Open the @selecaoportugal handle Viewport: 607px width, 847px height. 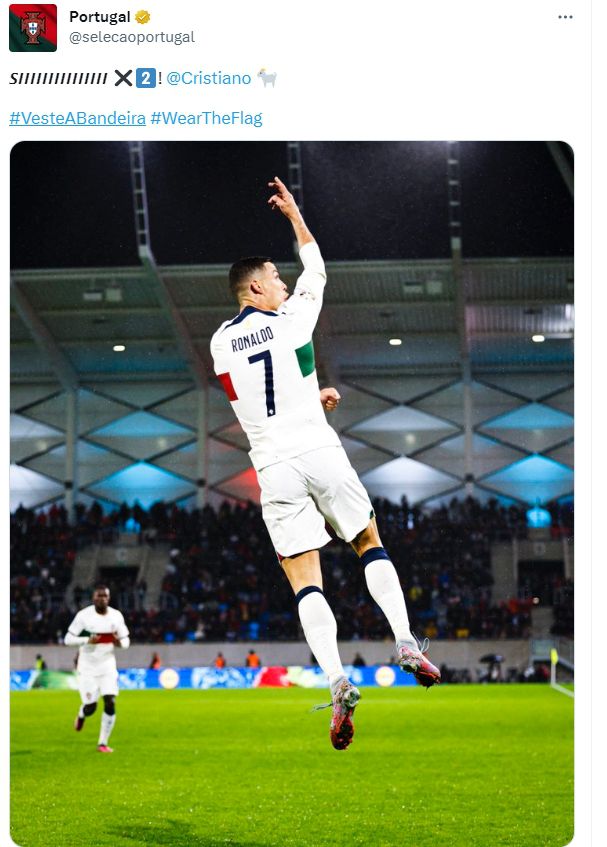(132, 37)
